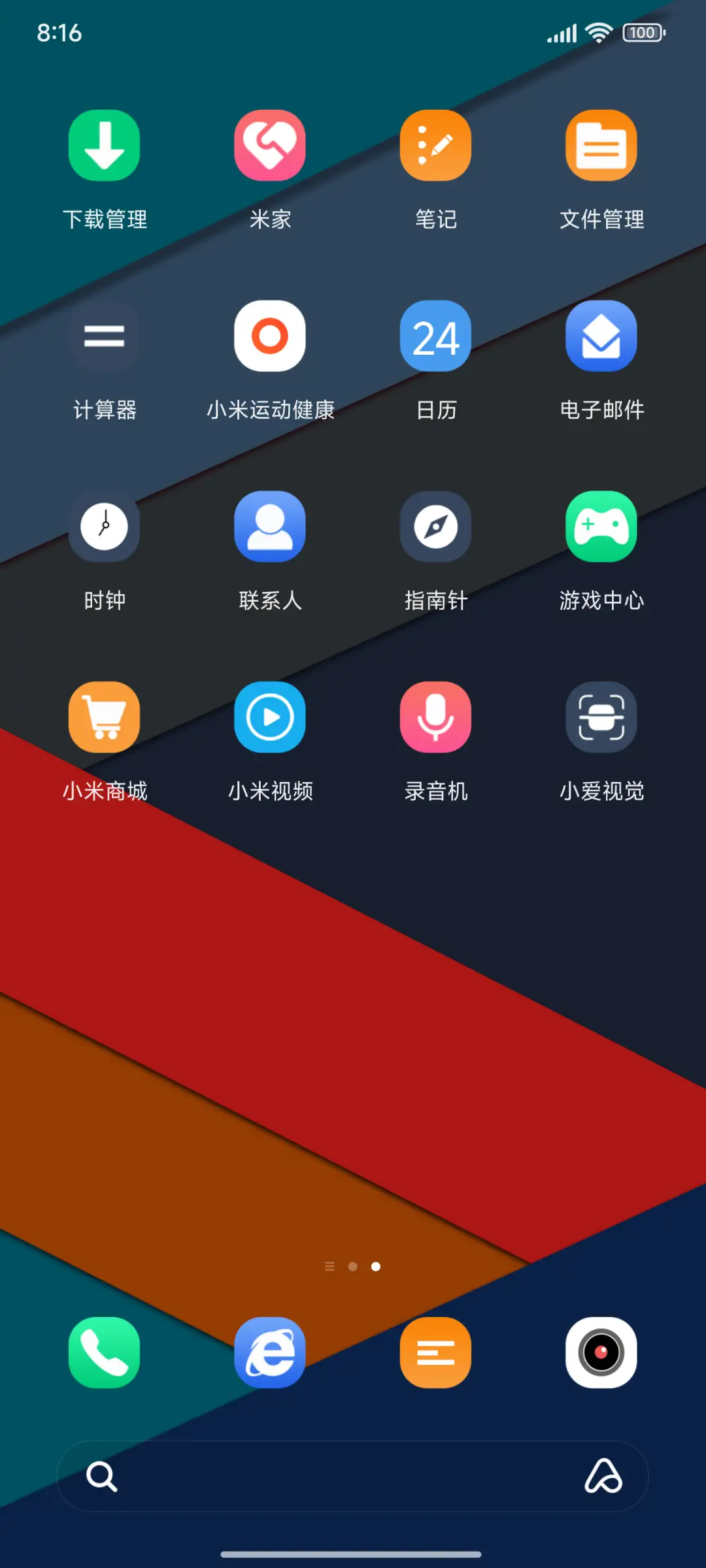Open the 文件管理 file manager
The height and width of the screenshot is (1568, 706).
[x=601, y=145]
